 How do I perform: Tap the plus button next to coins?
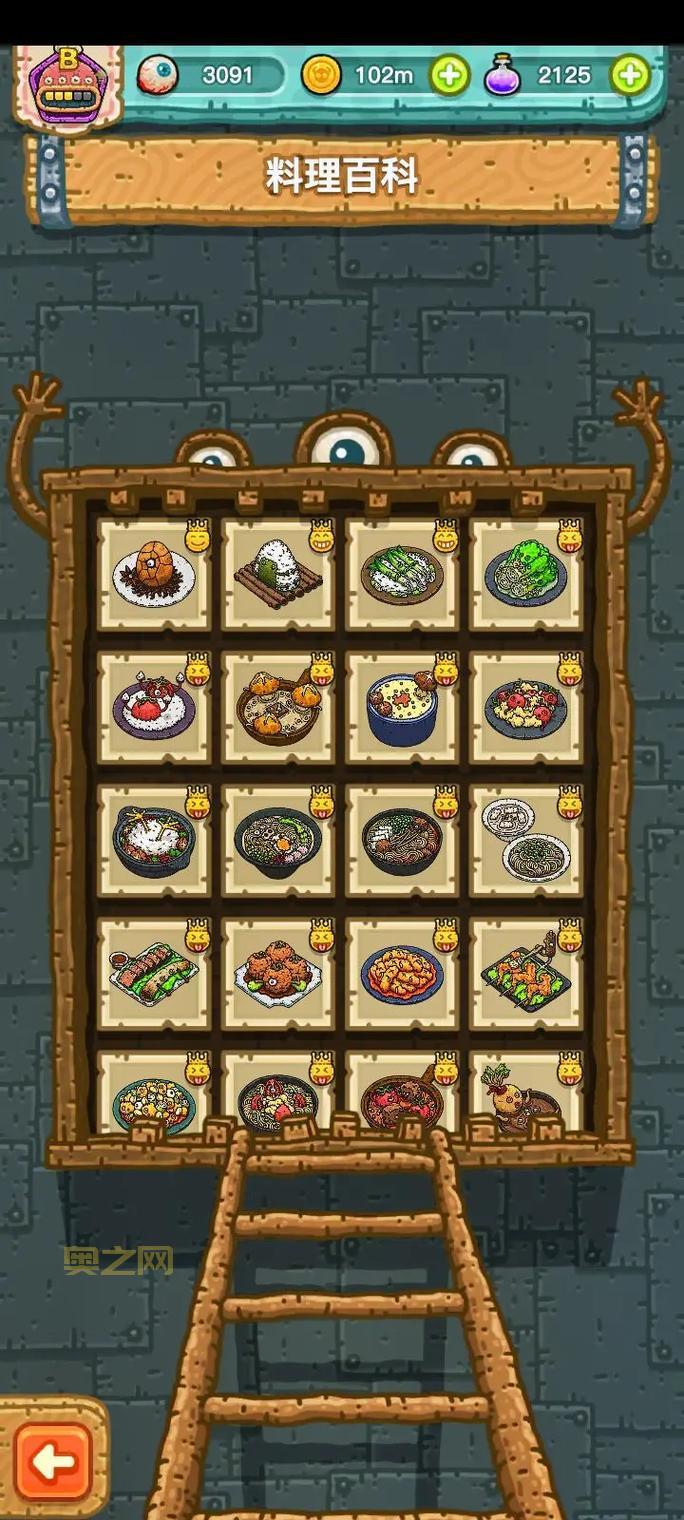(449, 75)
